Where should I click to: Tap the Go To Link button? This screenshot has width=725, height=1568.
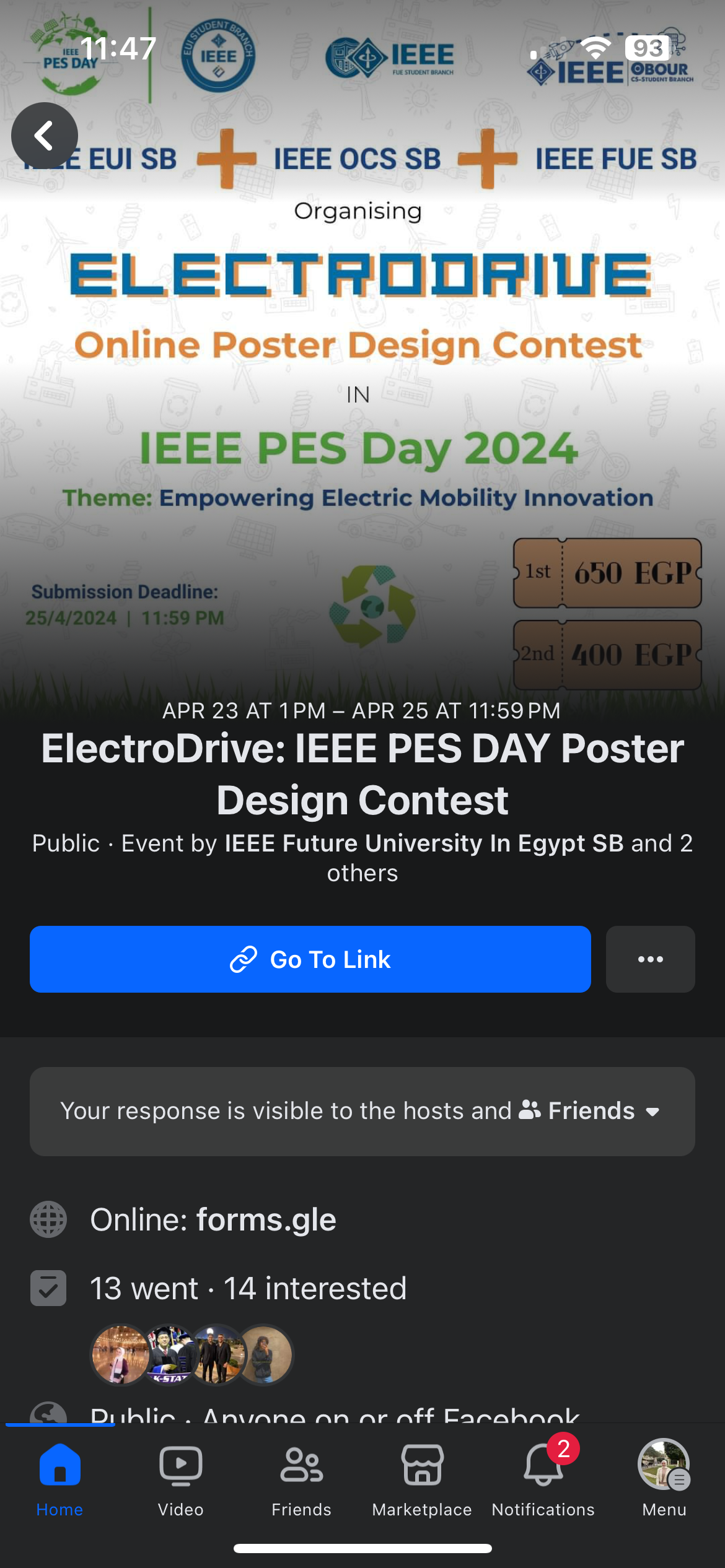click(310, 959)
